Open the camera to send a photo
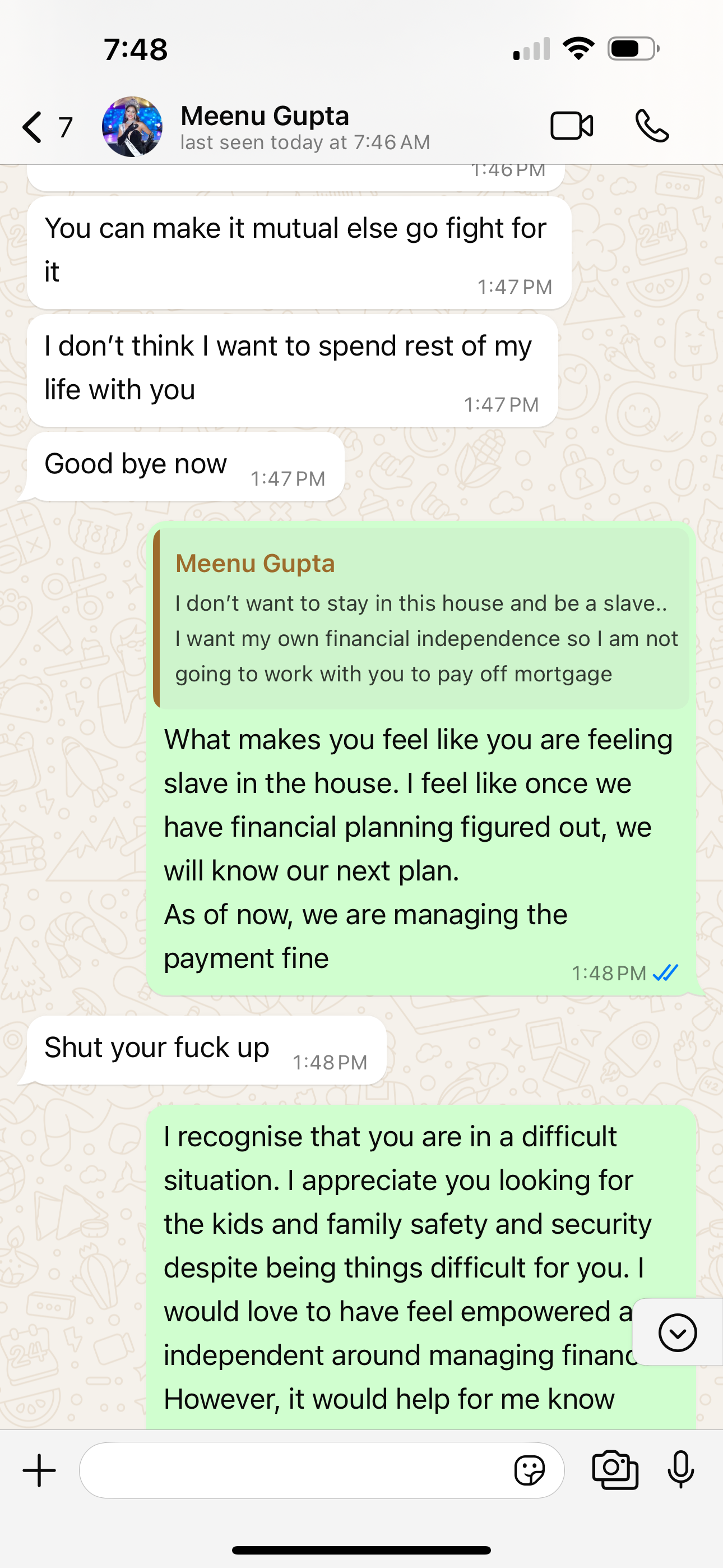This screenshot has height=1568, width=723. [x=615, y=1470]
